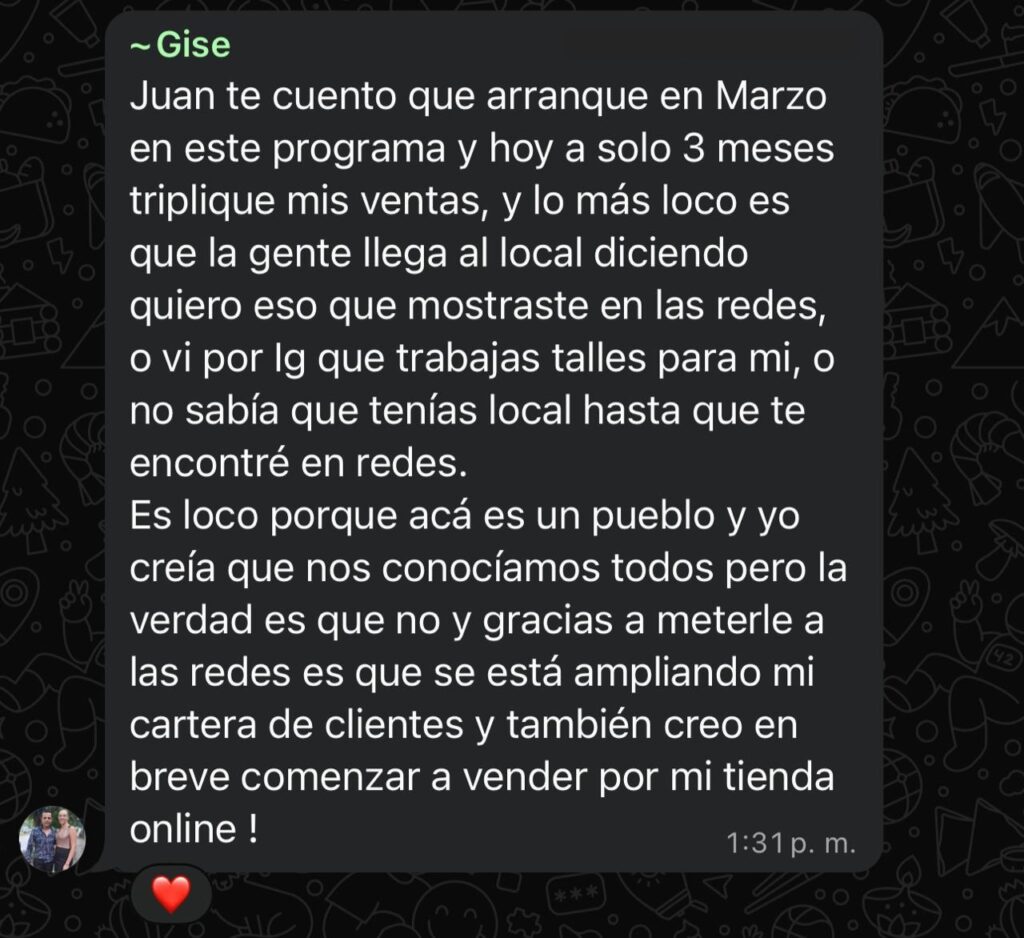View the heart reaction on the message
Viewport: 1024px width, 938px height.
(171, 893)
